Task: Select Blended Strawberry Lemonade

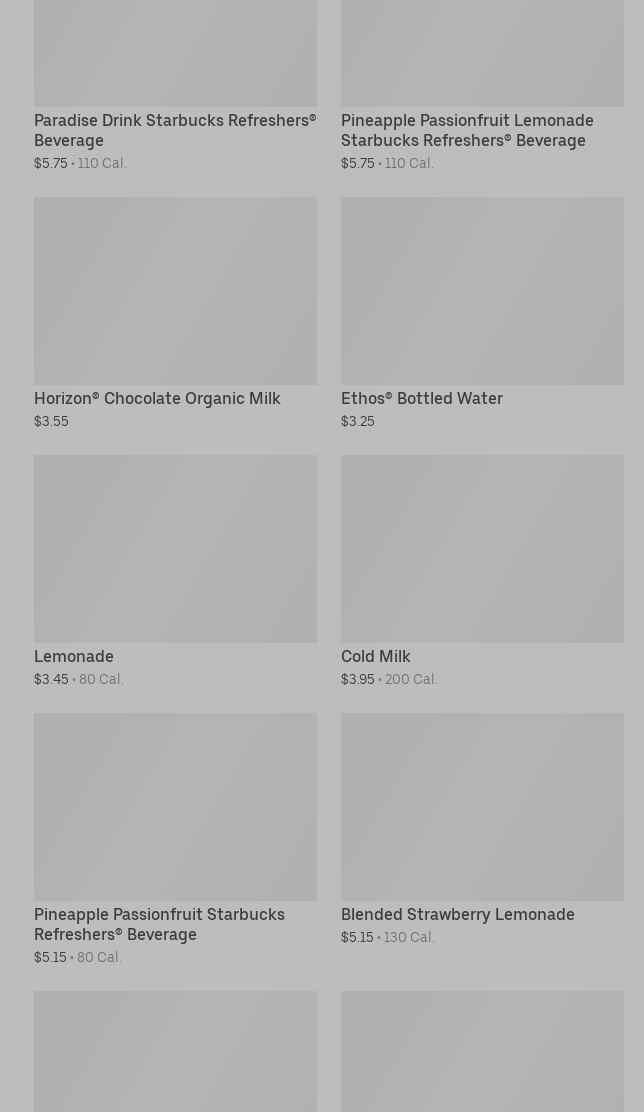Action: pyautogui.click(x=482, y=829)
